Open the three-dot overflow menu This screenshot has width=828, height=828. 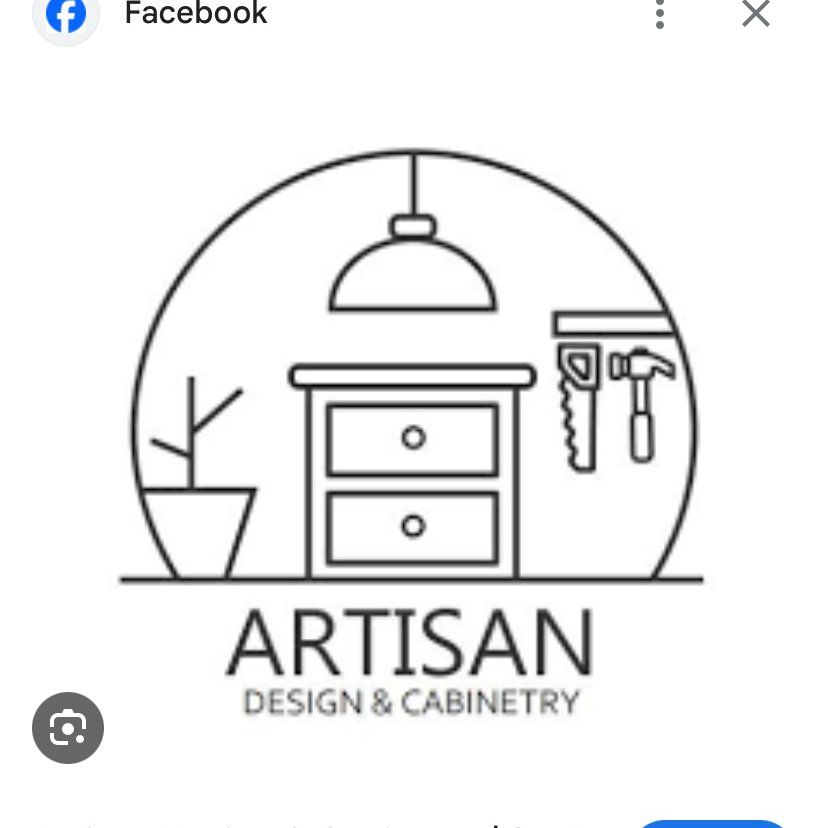[659, 14]
